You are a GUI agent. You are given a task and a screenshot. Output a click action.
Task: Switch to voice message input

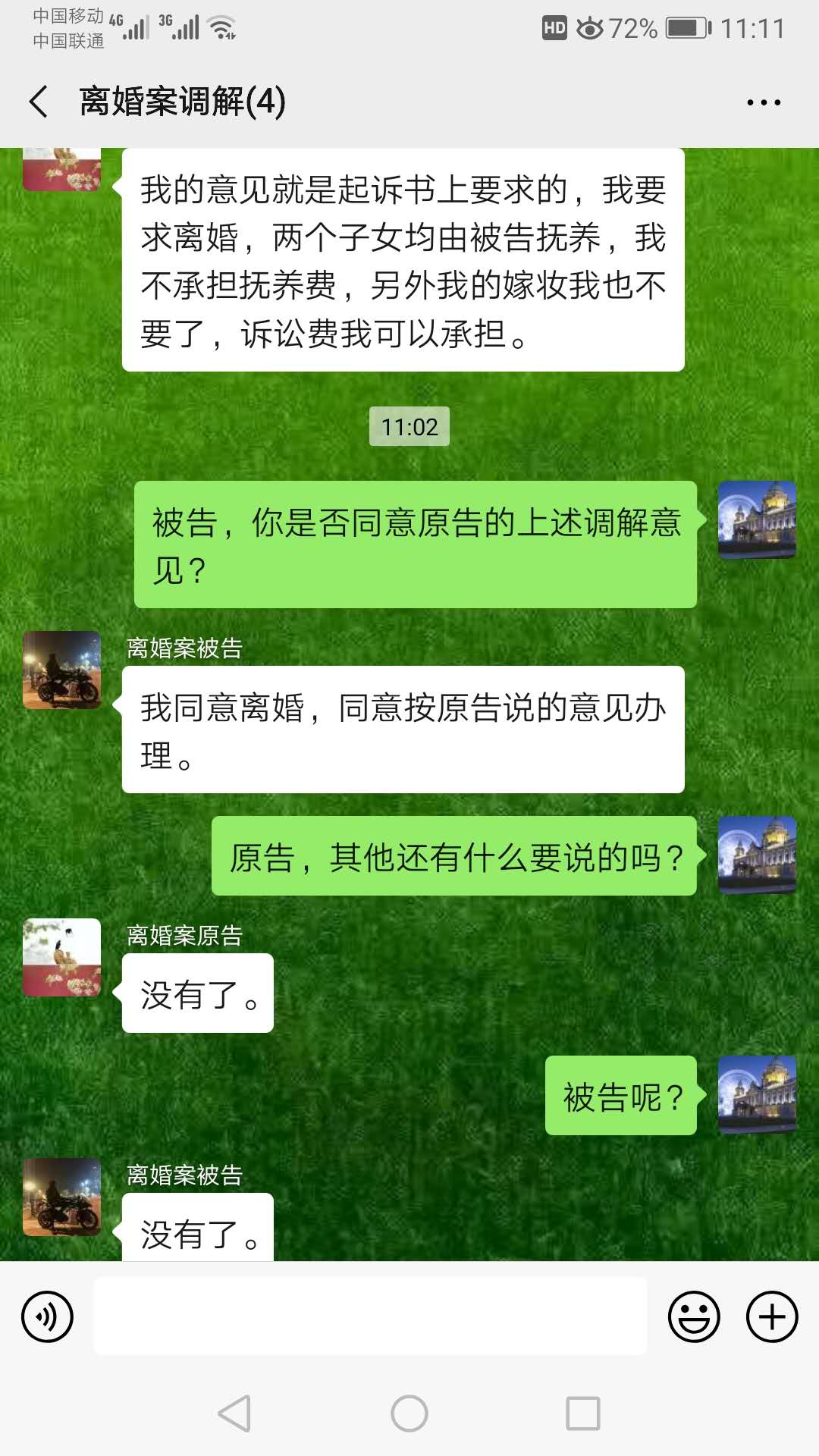point(48,1316)
